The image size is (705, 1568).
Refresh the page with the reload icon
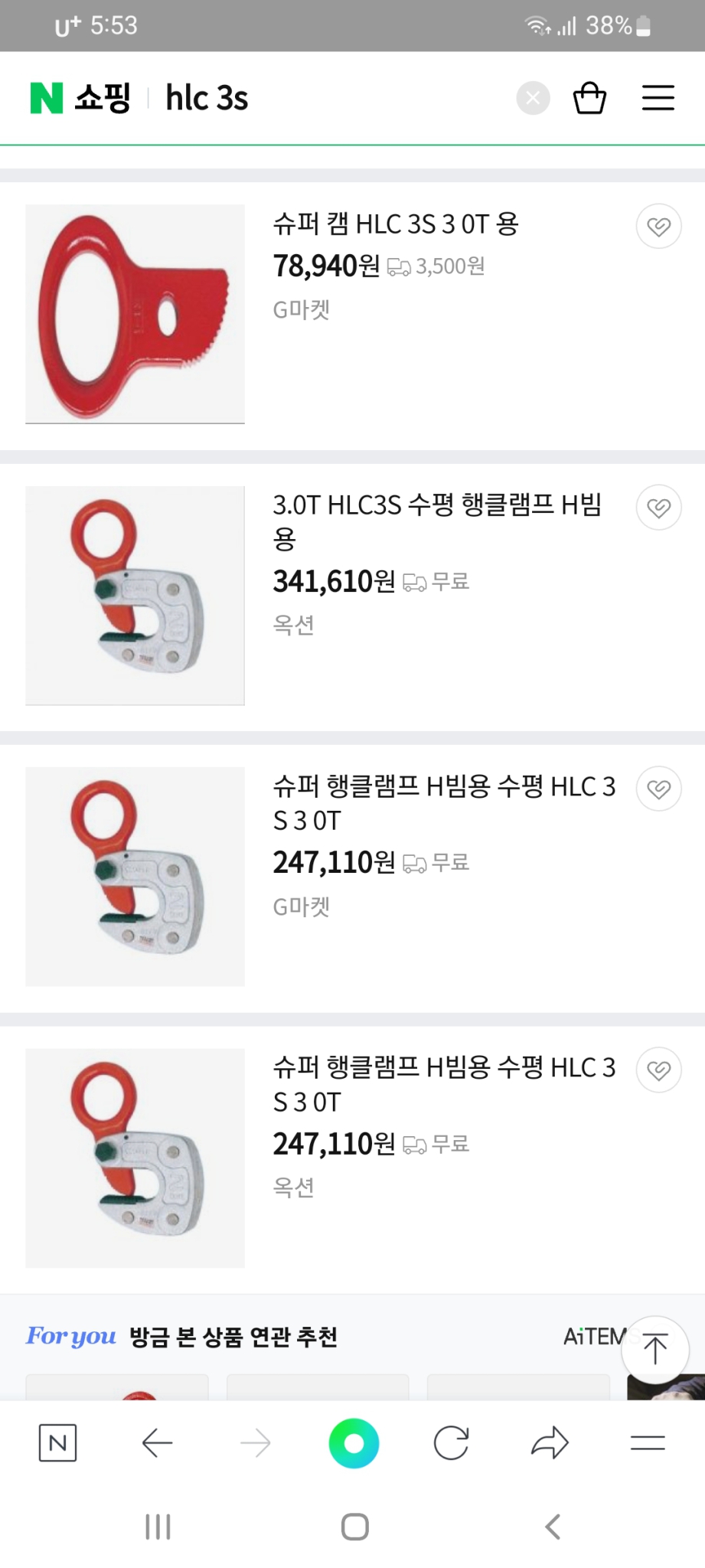(x=451, y=1442)
